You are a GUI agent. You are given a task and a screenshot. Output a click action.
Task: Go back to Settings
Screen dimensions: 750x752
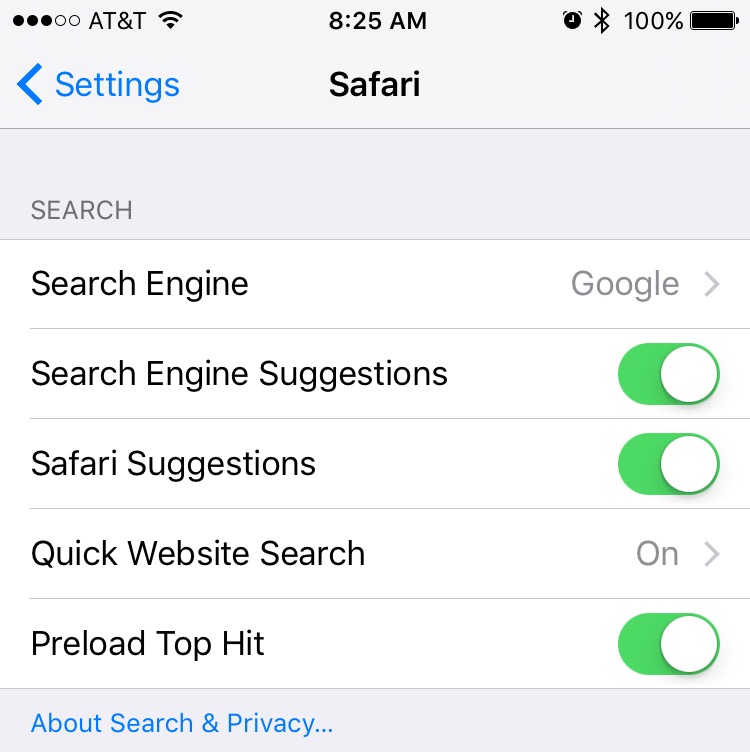point(98,85)
